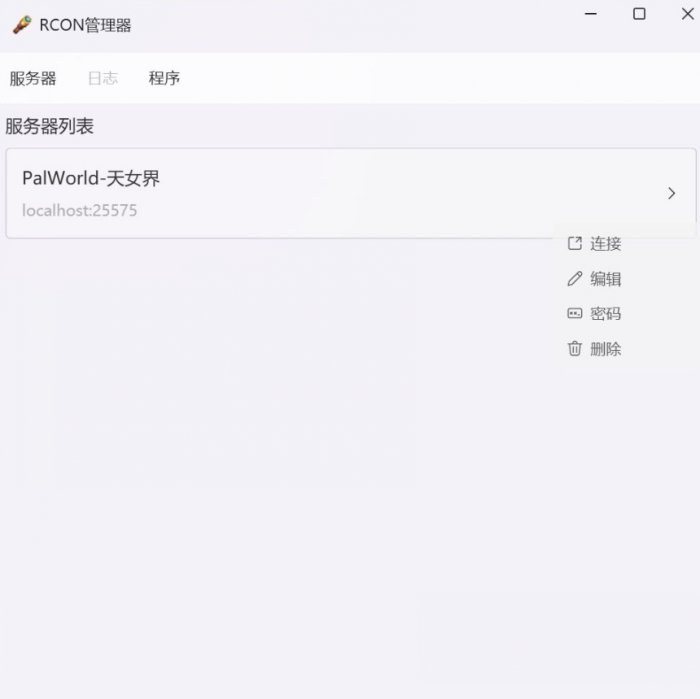Switch to the 服务器 tab
The image size is (700, 699).
[x=33, y=78]
